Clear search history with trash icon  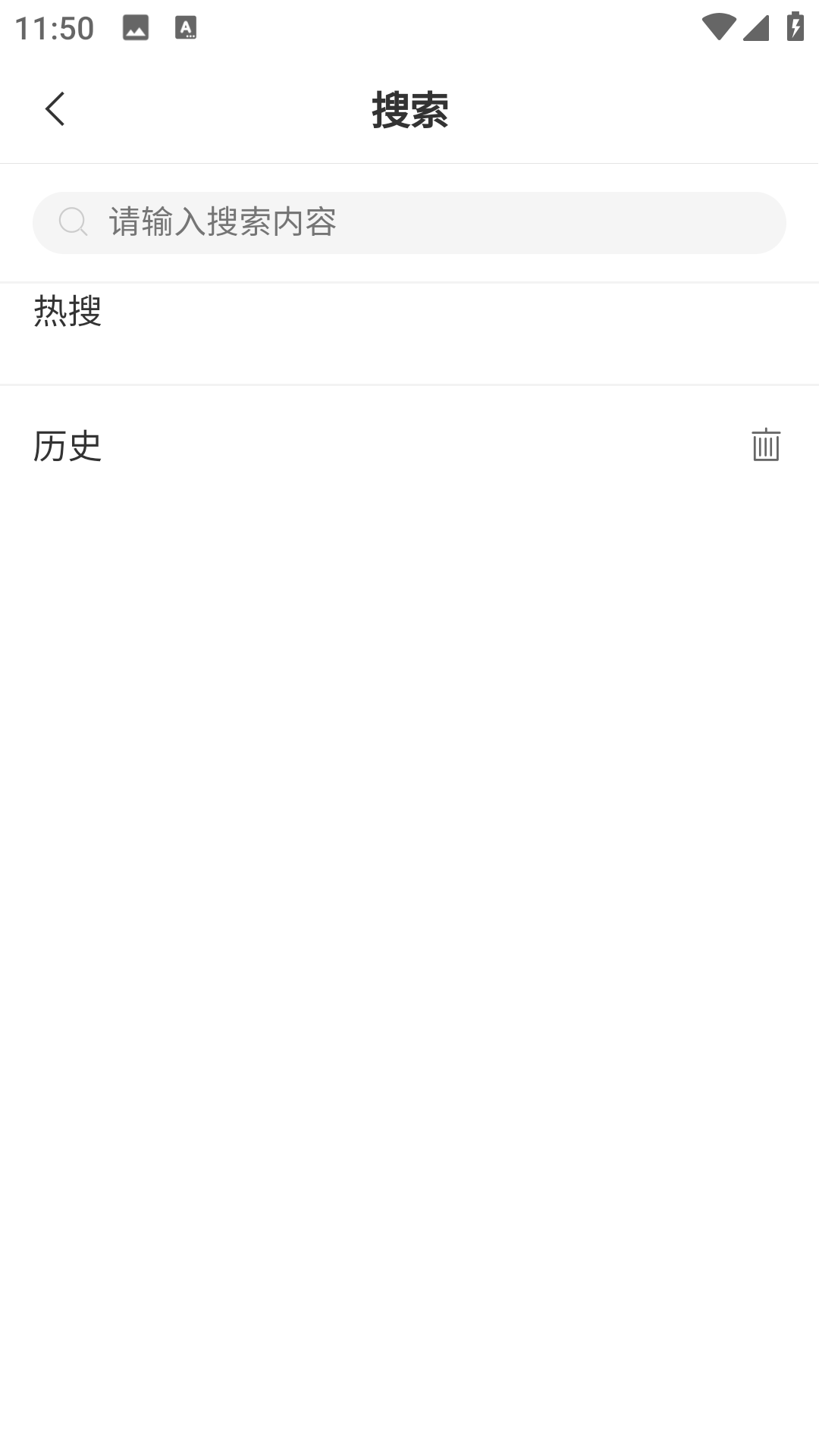pos(765,445)
